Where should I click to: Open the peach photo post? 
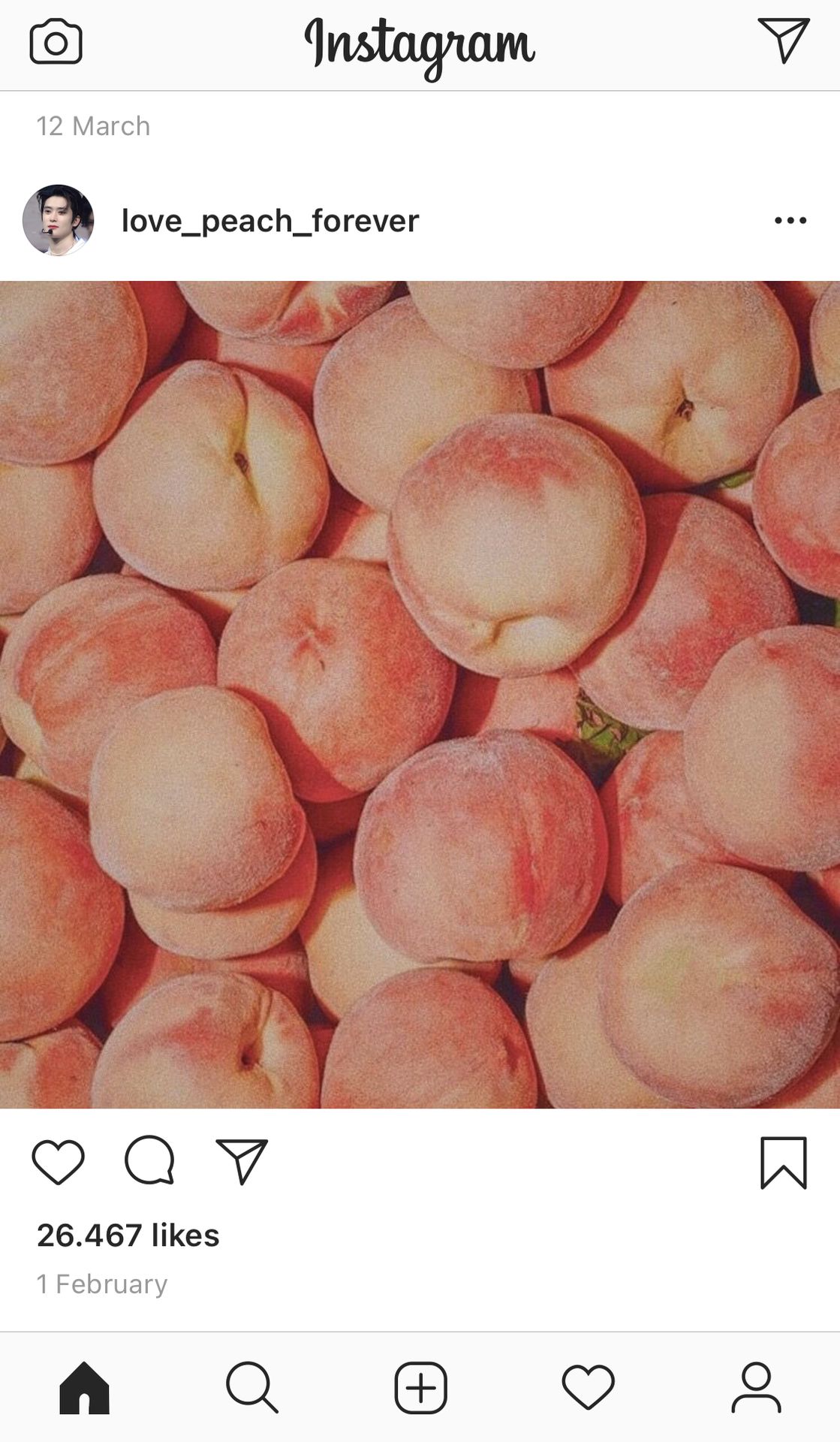(x=420, y=694)
